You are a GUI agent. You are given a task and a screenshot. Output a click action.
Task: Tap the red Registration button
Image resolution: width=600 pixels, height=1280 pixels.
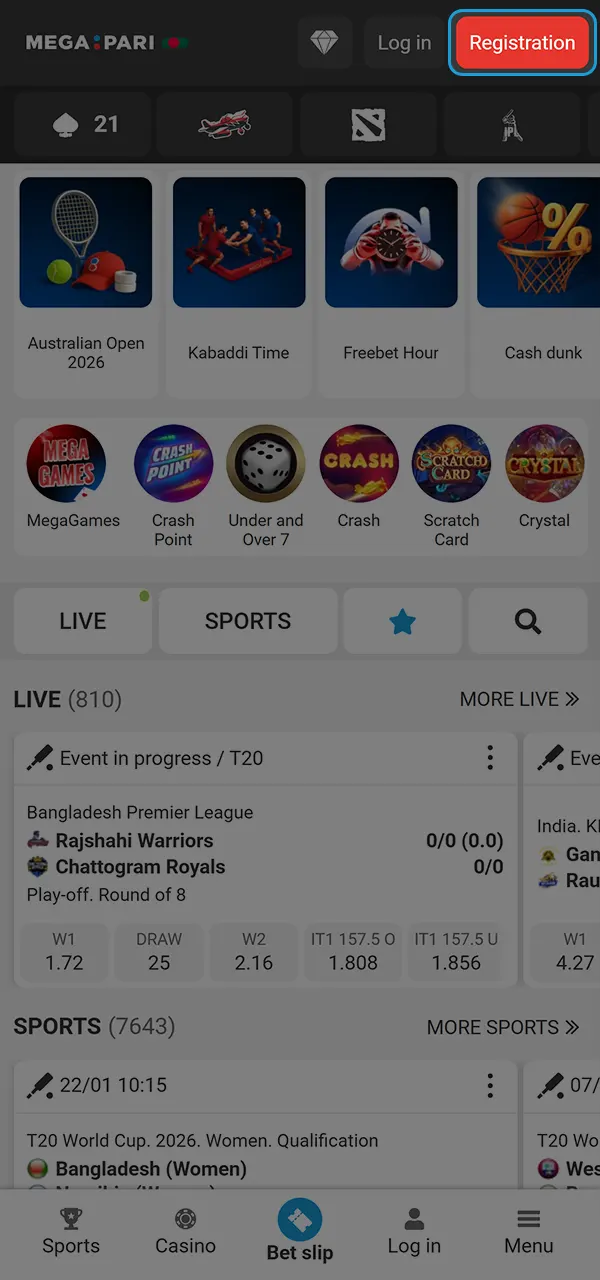pyautogui.click(x=522, y=43)
